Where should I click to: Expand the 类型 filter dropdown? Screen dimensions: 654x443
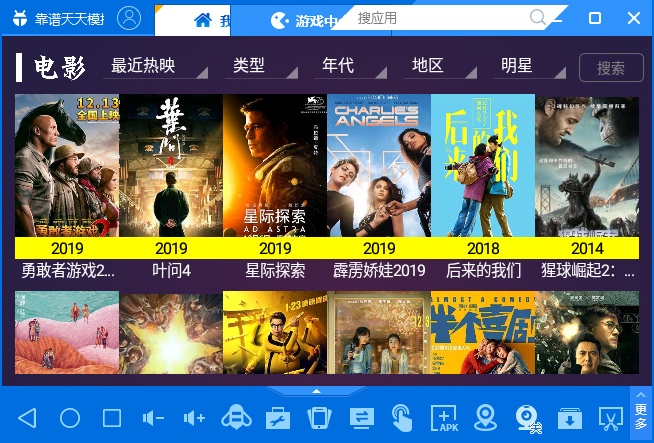(x=260, y=67)
